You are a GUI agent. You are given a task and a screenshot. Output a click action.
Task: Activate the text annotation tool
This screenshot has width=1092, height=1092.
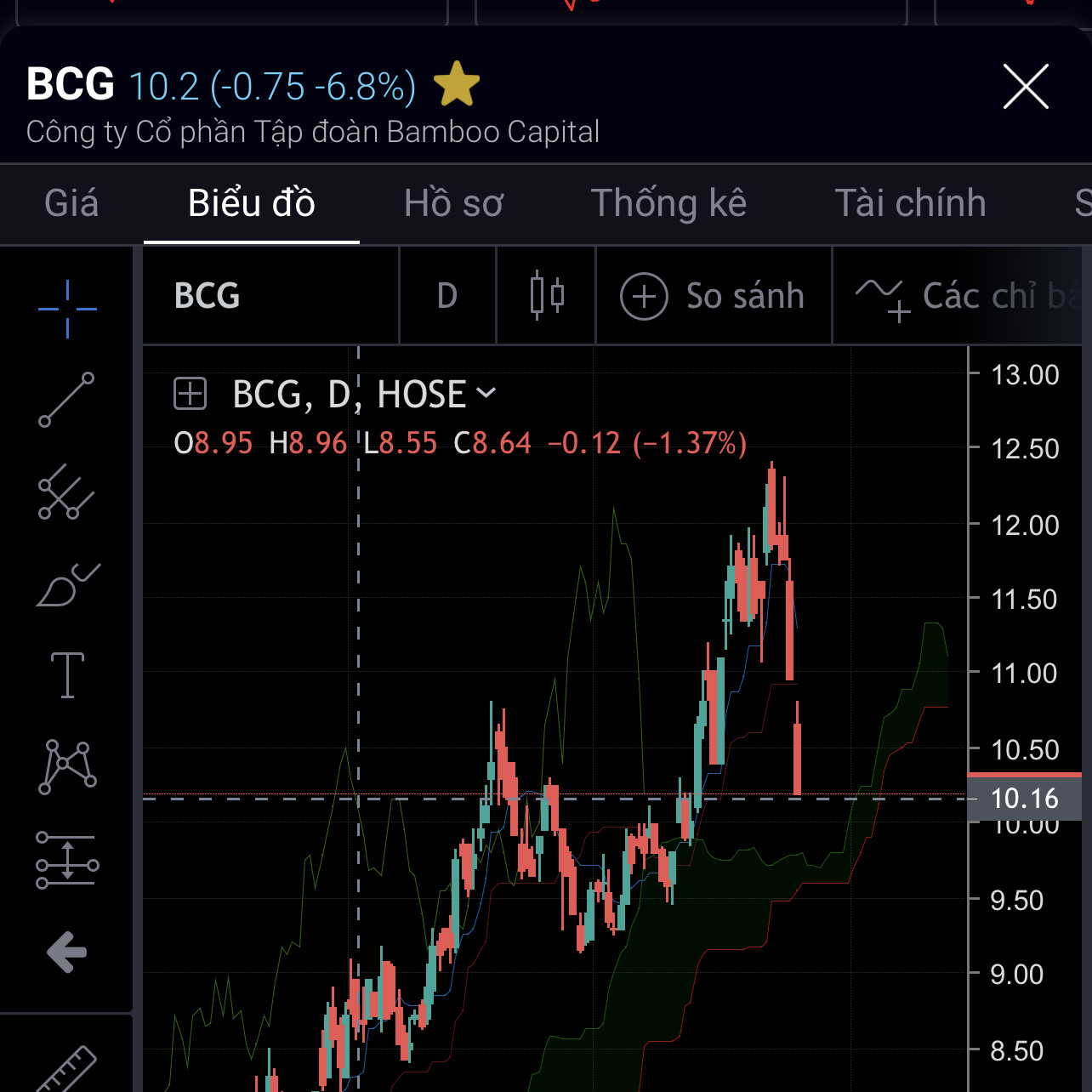click(x=67, y=675)
